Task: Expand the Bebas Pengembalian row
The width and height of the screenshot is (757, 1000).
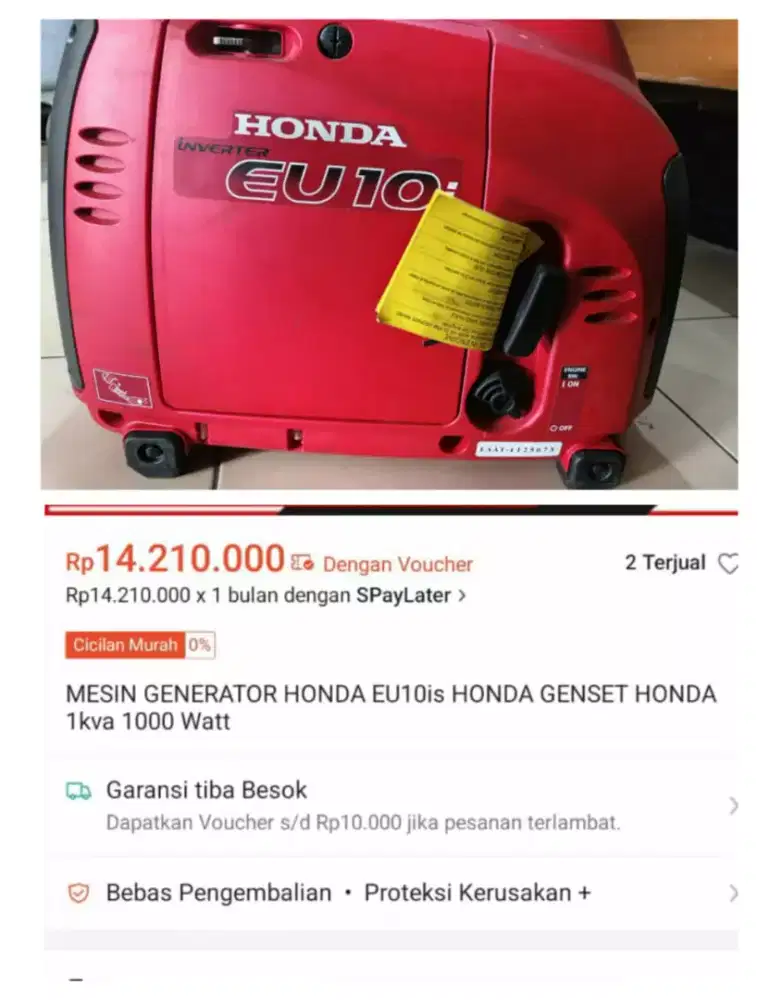Action: click(733, 892)
